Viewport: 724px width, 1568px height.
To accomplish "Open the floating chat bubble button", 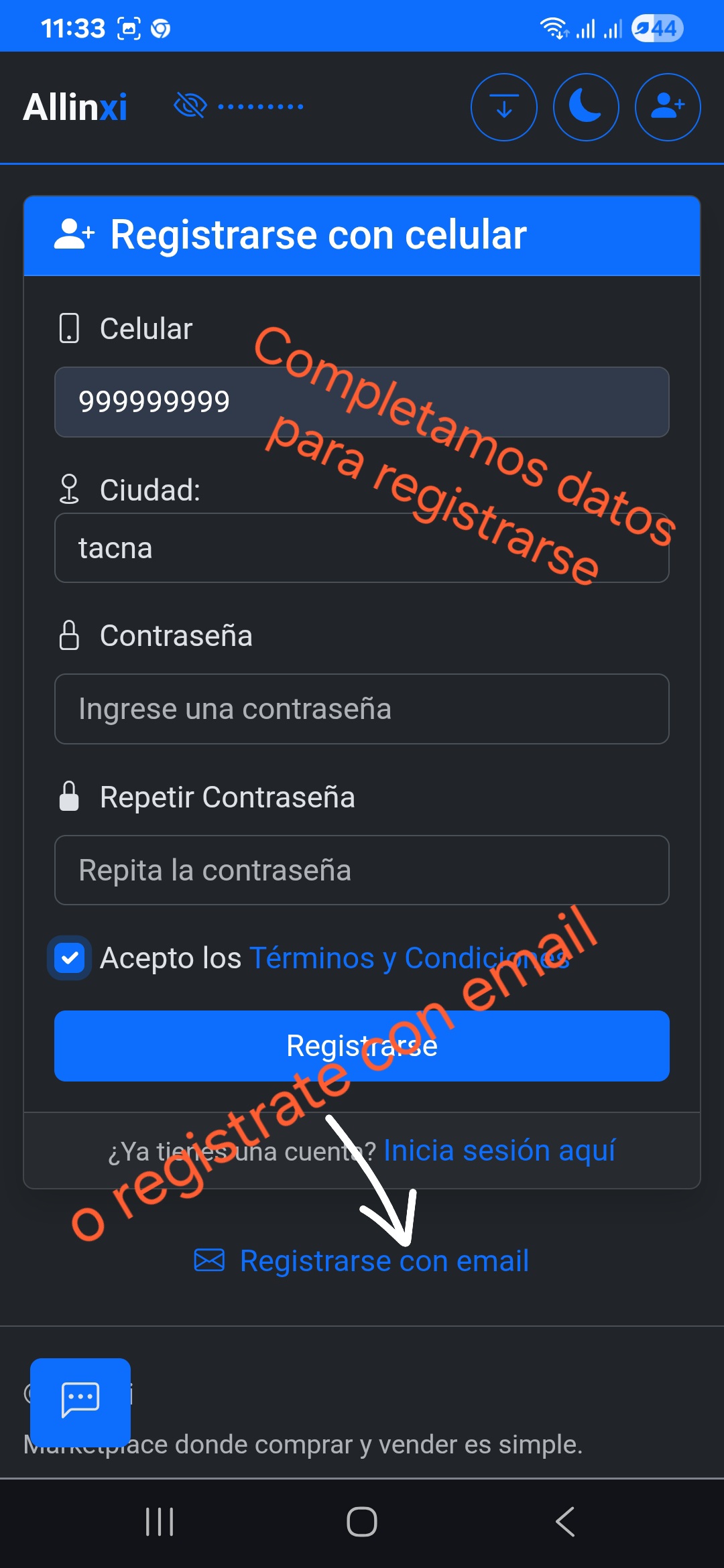I will pos(80,1402).
